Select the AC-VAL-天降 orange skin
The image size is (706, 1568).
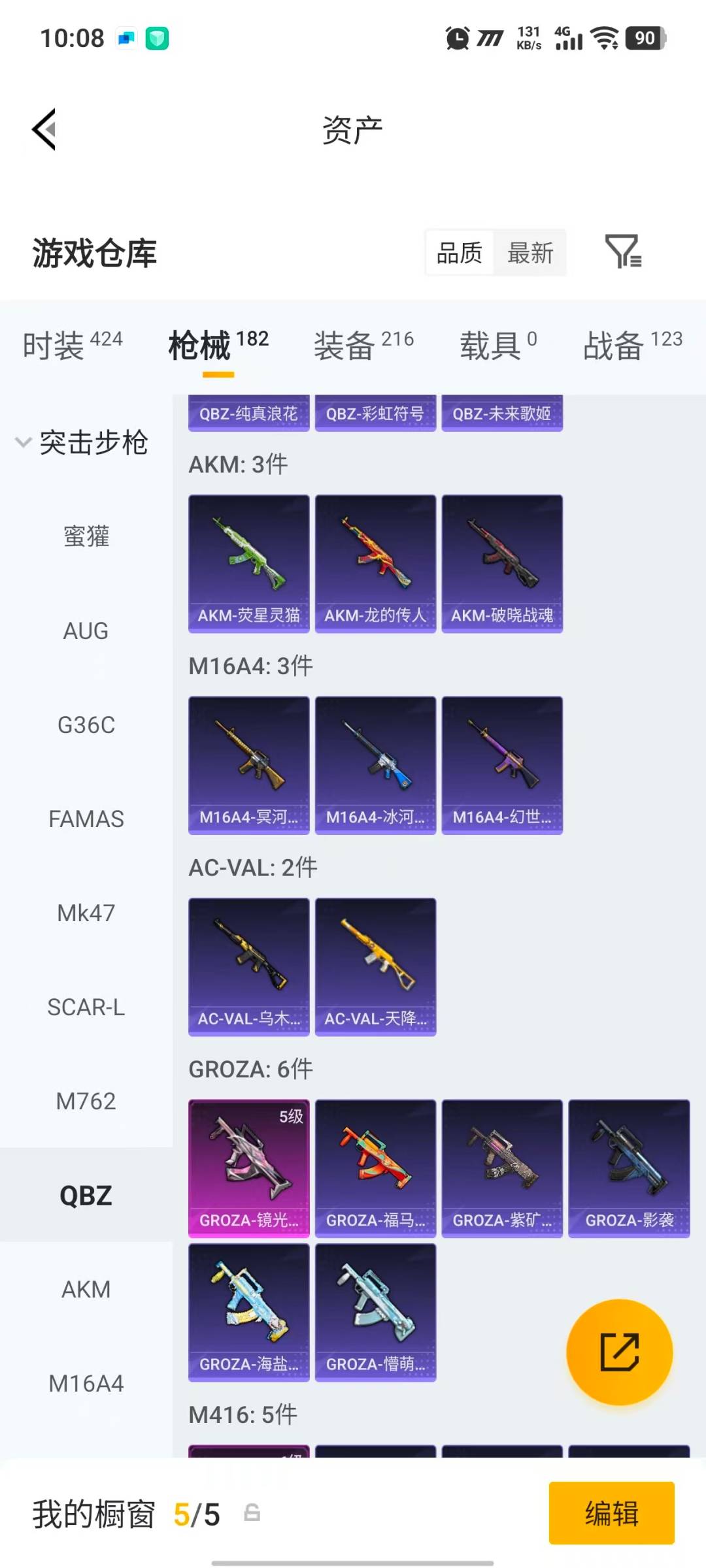pyautogui.click(x=375, y=967)
